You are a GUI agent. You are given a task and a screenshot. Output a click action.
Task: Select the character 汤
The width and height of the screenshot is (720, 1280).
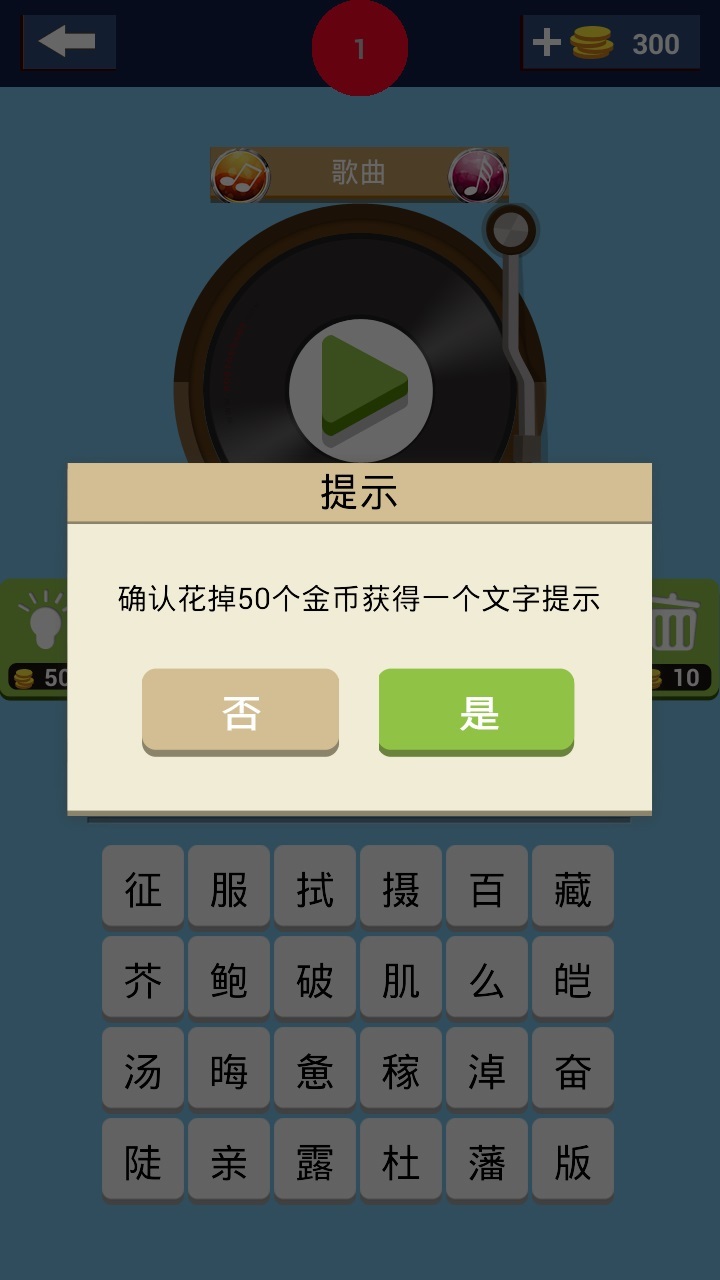coord(143,1070)
